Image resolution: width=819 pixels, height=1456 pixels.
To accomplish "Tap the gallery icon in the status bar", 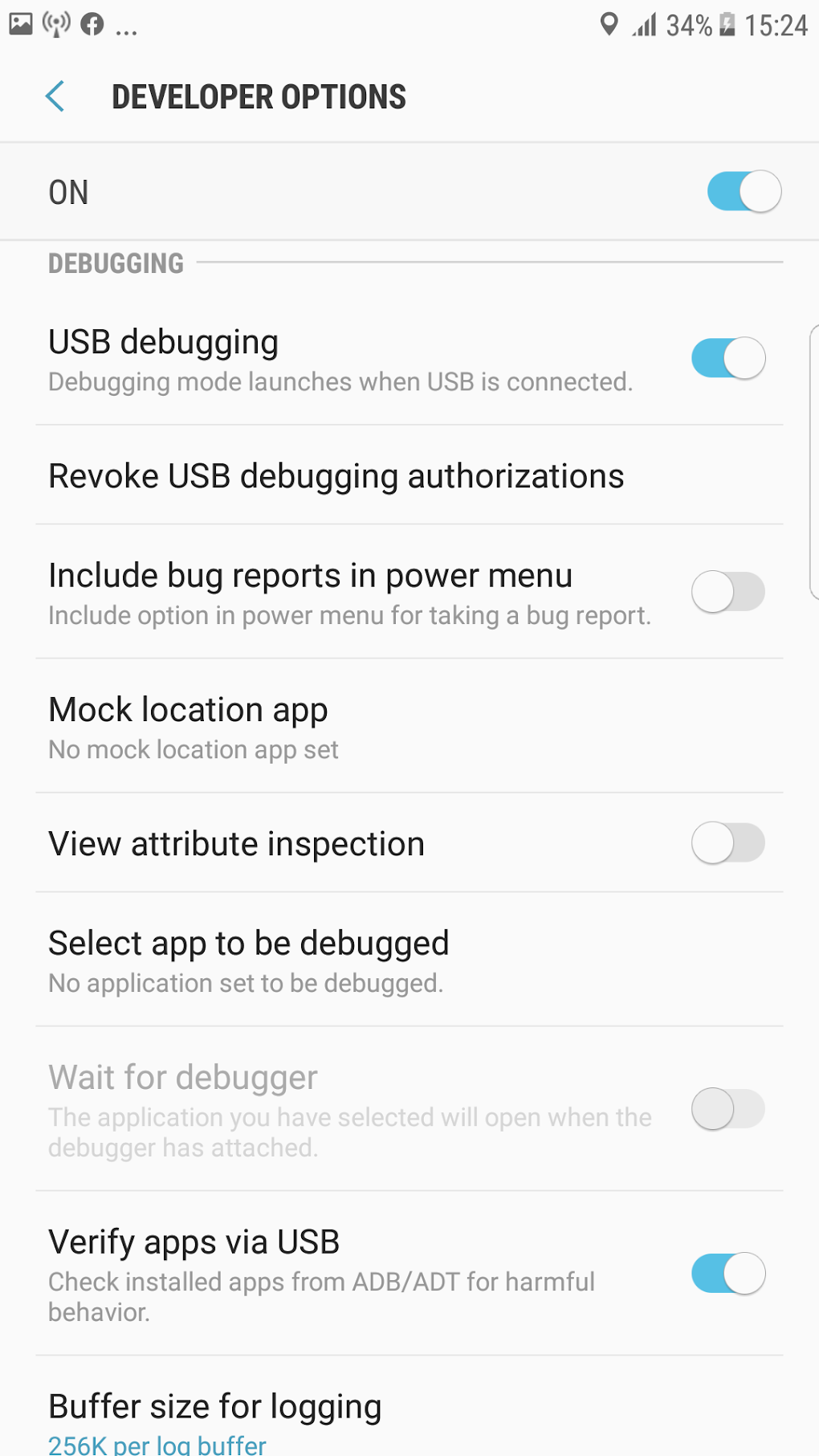I will (22, 24).
